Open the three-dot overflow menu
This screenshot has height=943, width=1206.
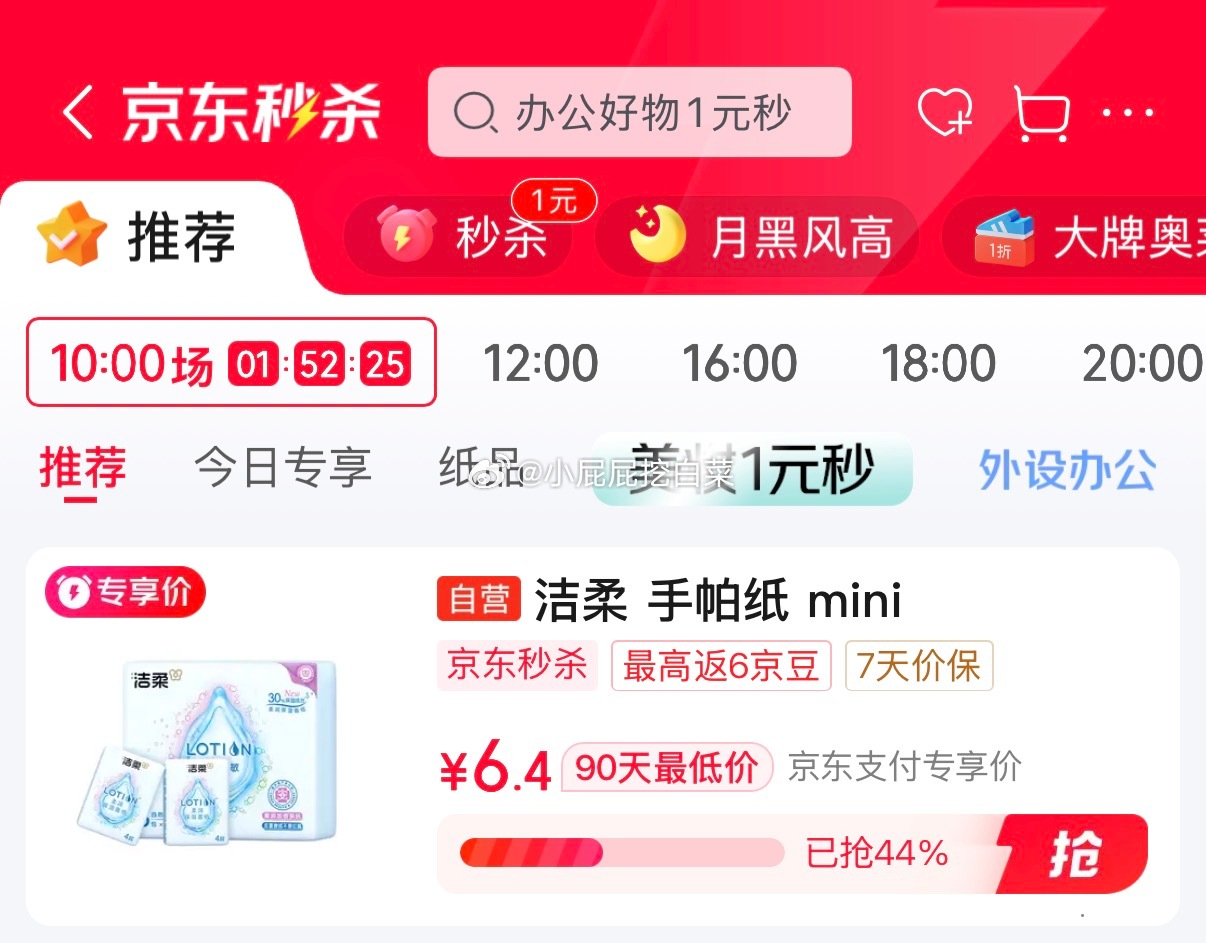pos(1127,112)
